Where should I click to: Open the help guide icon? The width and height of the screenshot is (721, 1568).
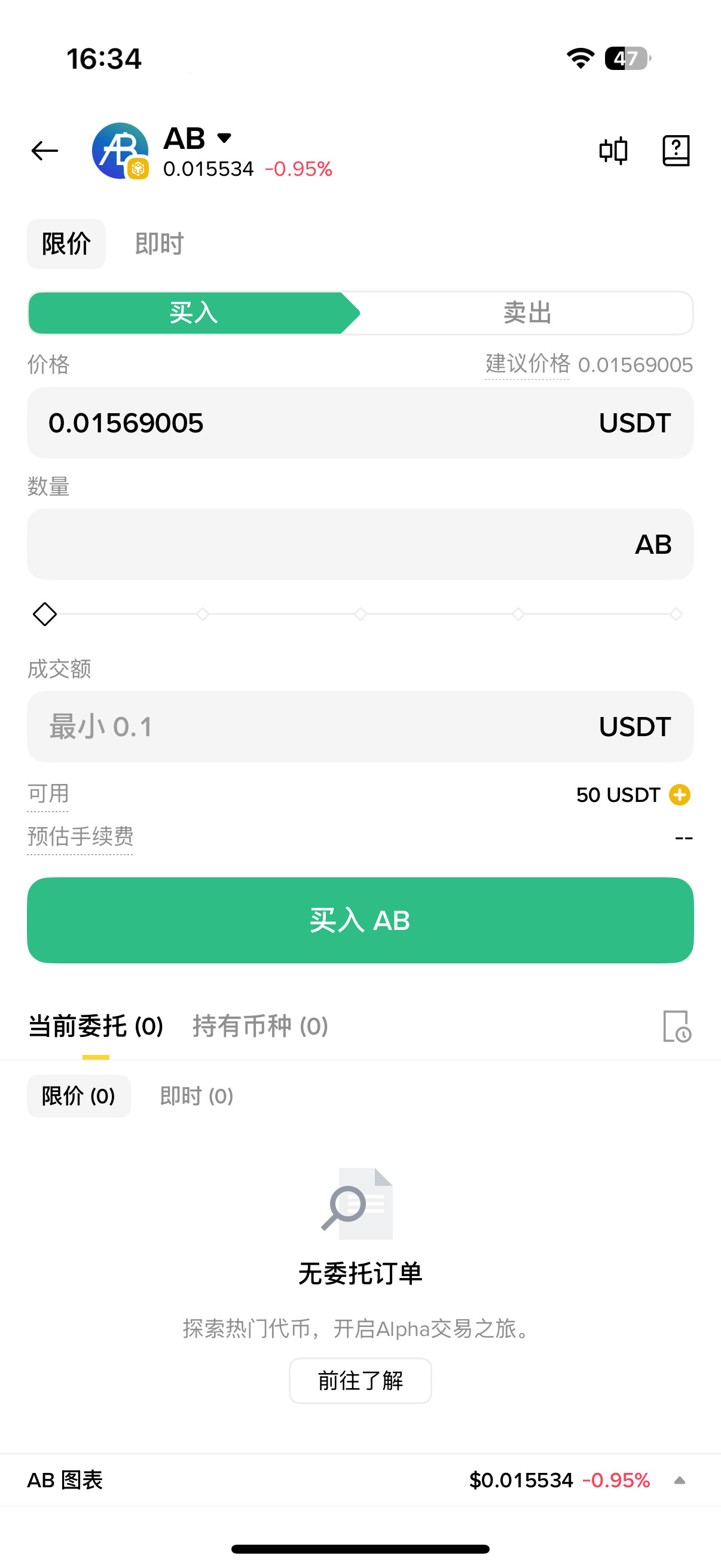pos(676,150)
